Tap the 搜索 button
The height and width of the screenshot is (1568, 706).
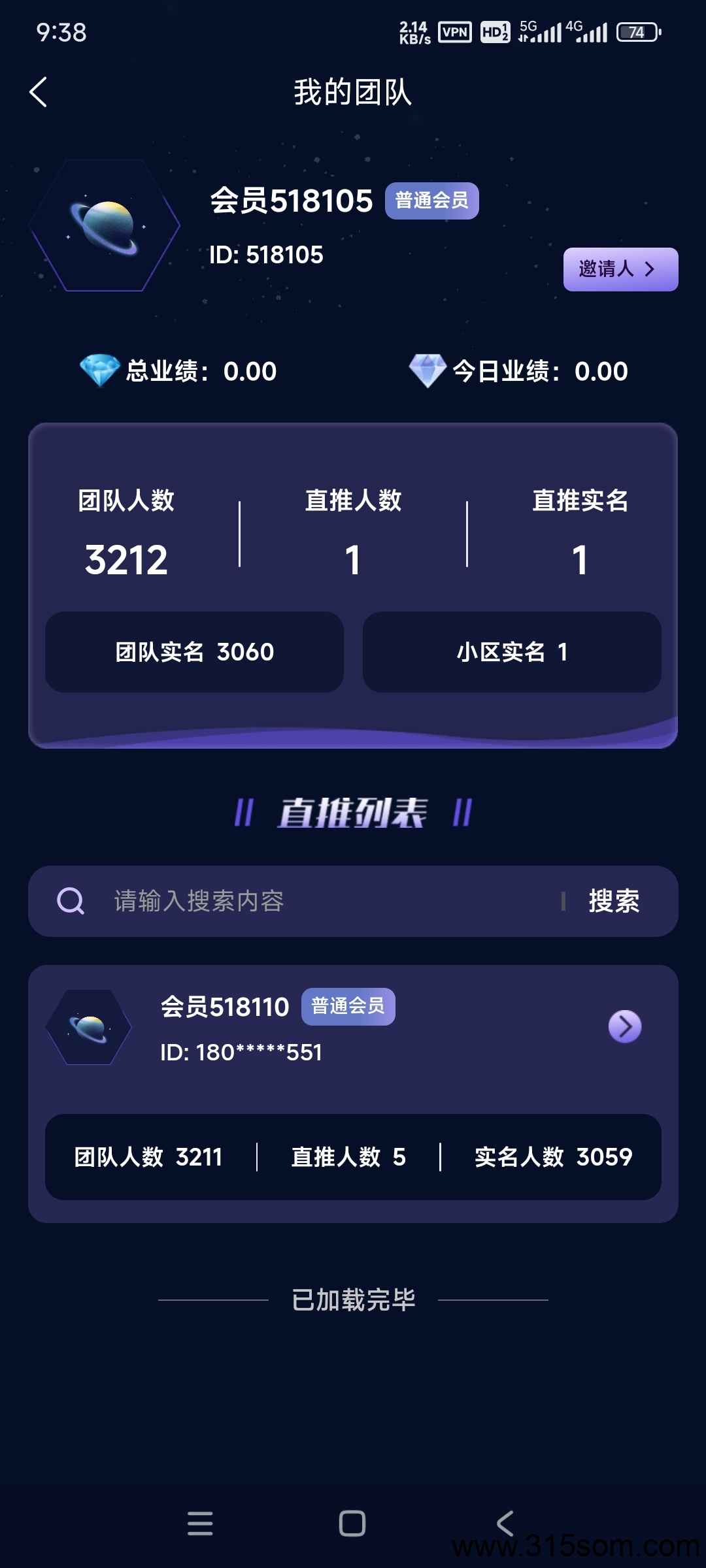614,901
